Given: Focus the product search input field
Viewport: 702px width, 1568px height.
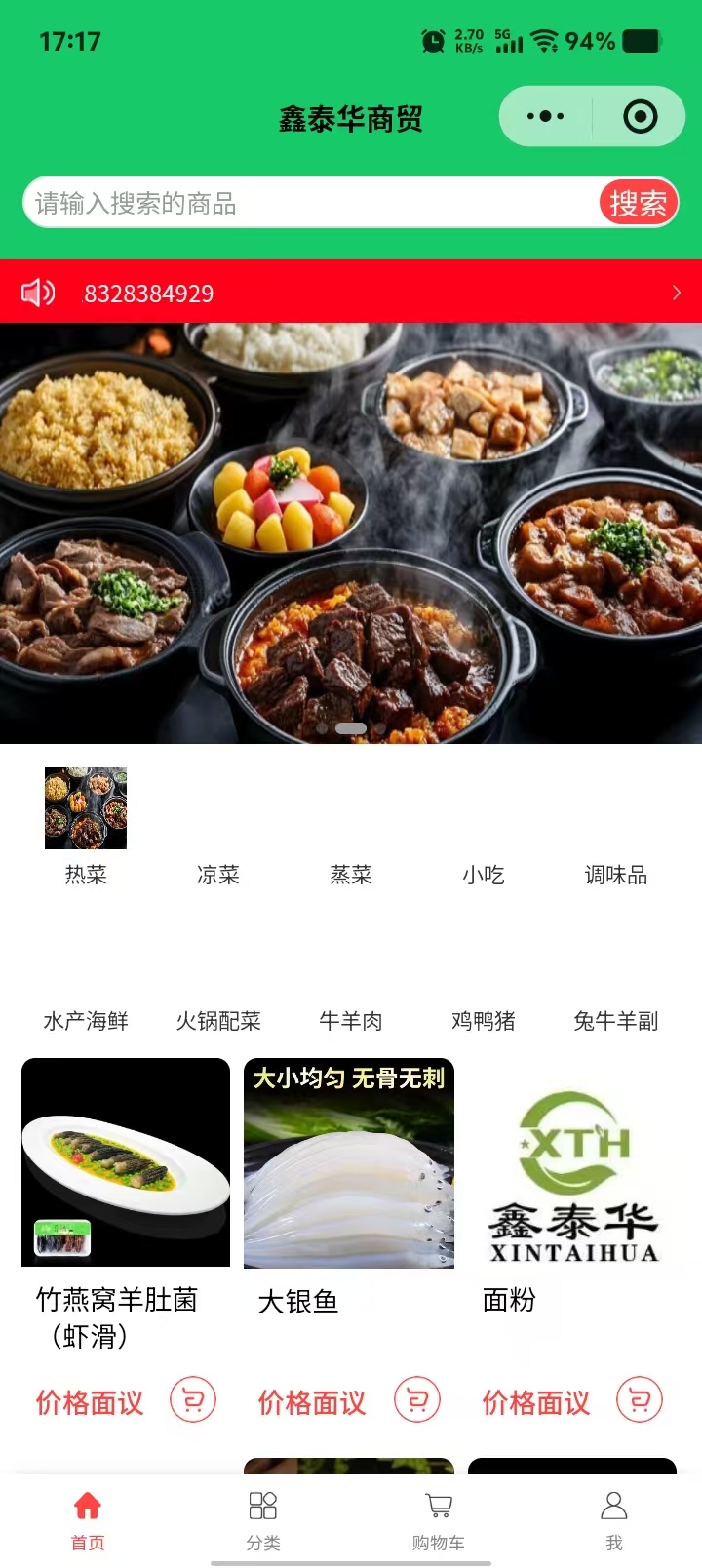Looking at the screenshot, I should click(x=310, y=203).
